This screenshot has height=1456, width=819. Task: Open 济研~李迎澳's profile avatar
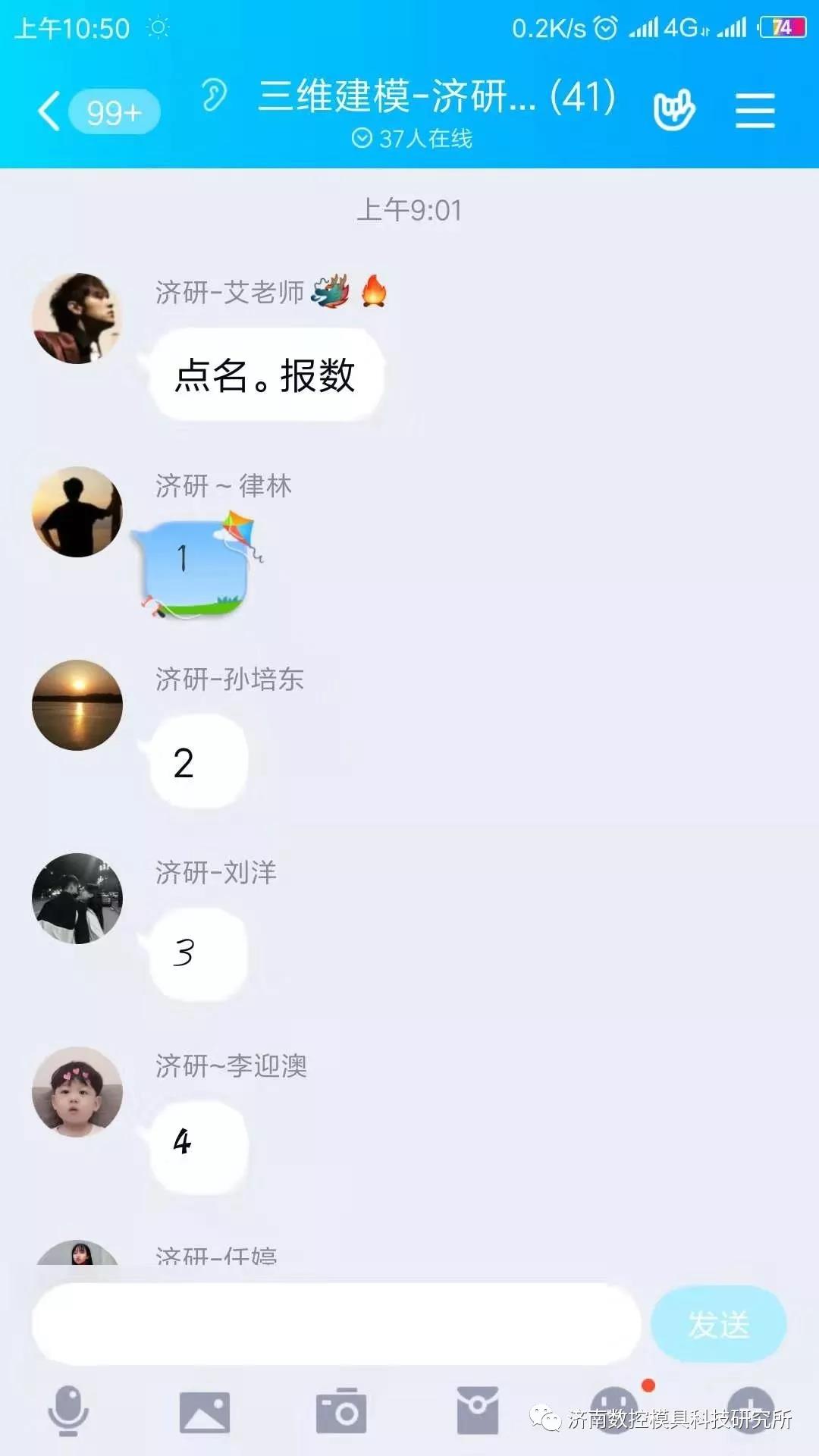tap(77, 1092)
